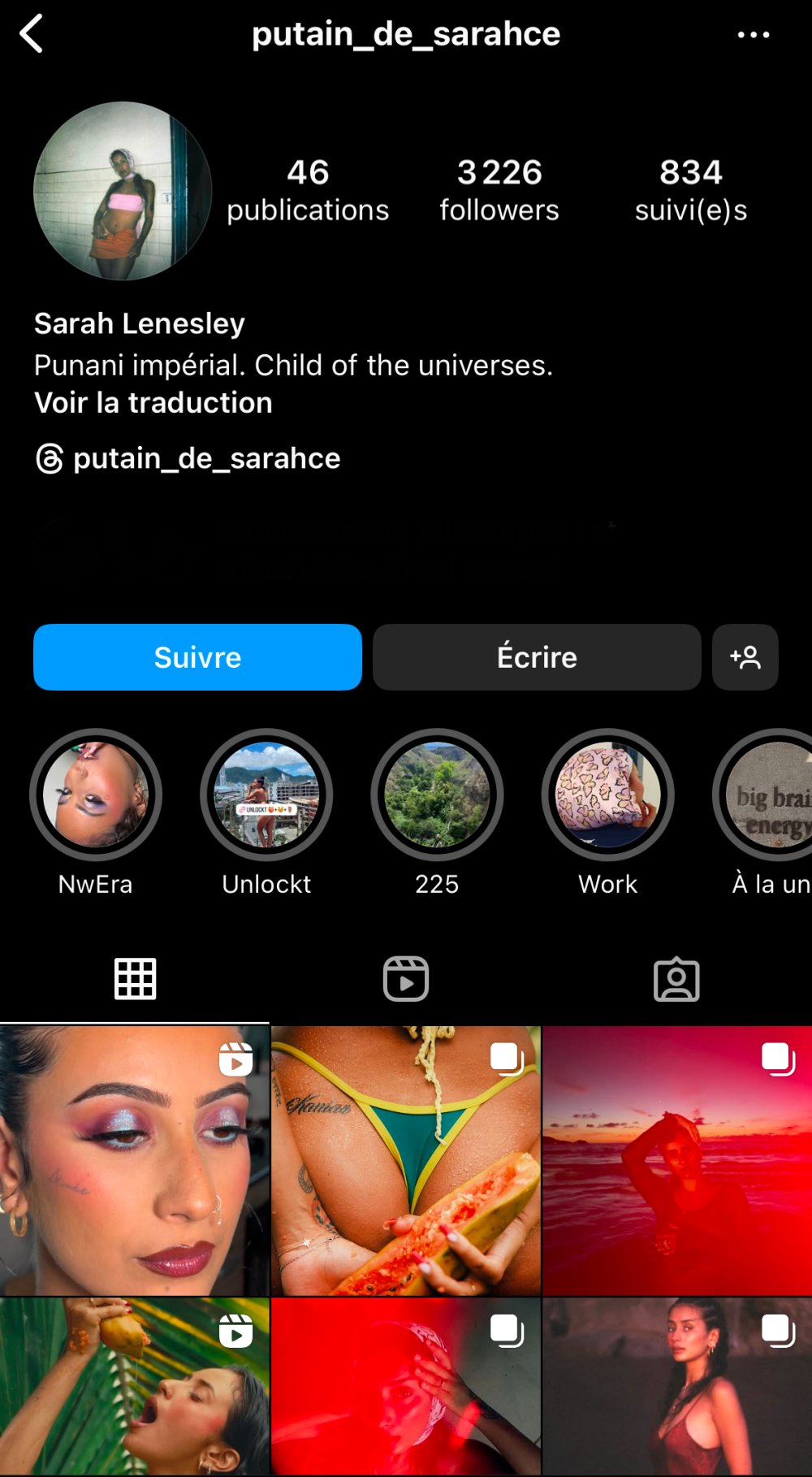Enlarge the profile picture

pos(123,191)
